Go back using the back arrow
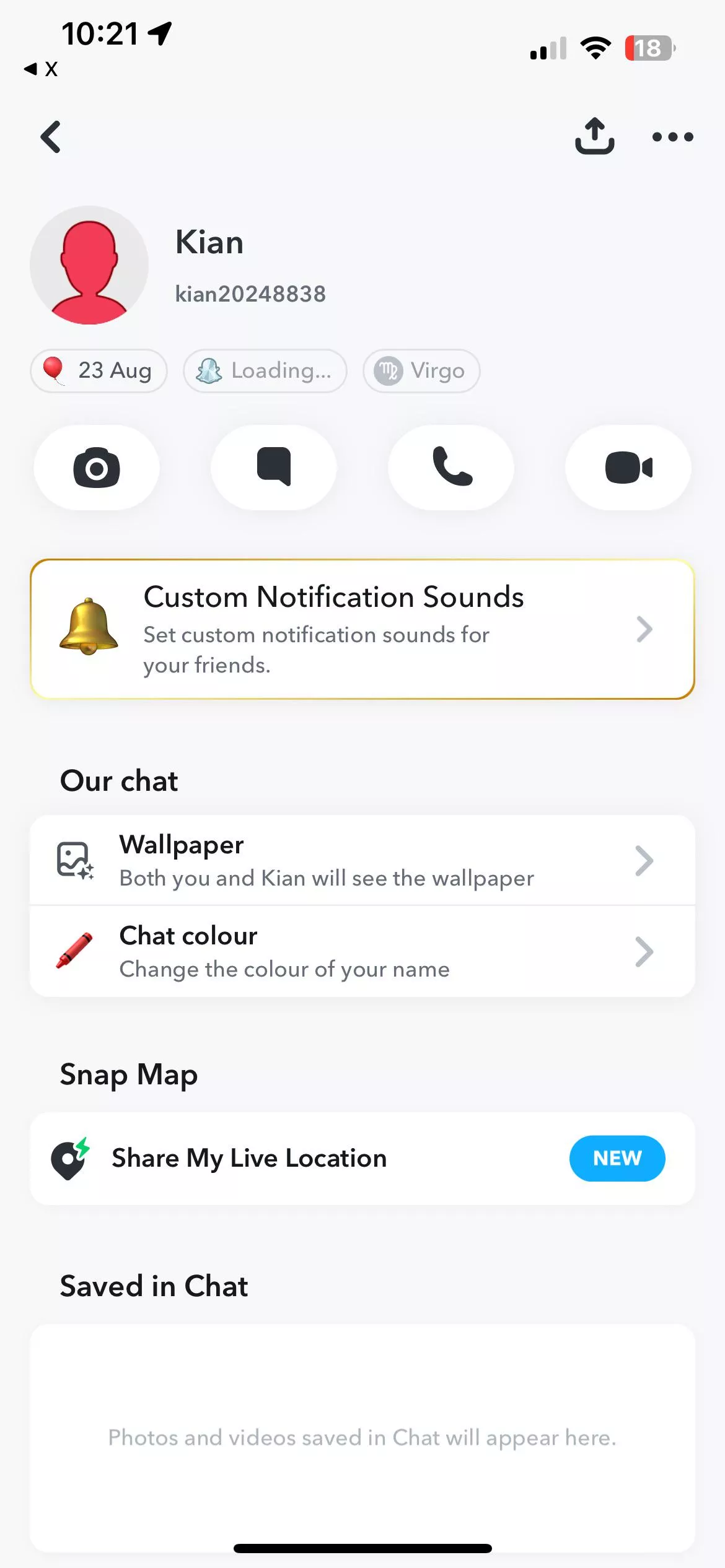 51,136
